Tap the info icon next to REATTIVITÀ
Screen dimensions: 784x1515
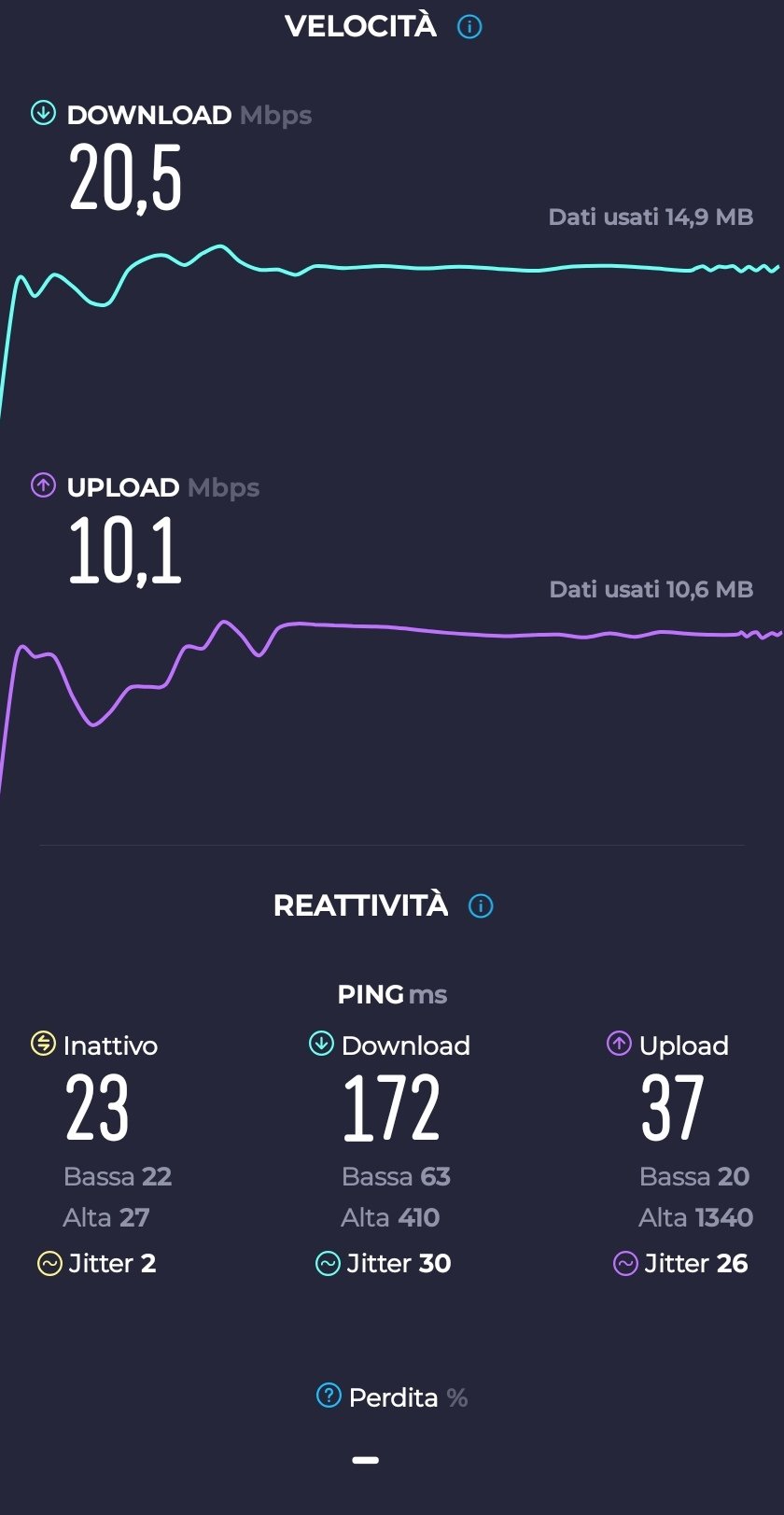(x=481, y=905)
